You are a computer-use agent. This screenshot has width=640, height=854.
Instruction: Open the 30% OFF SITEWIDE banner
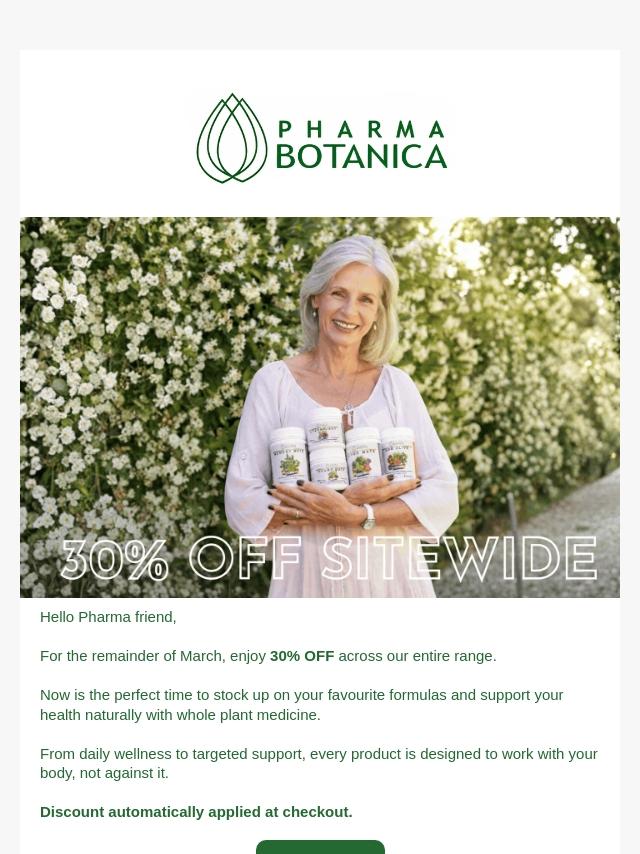pos(320,407)
